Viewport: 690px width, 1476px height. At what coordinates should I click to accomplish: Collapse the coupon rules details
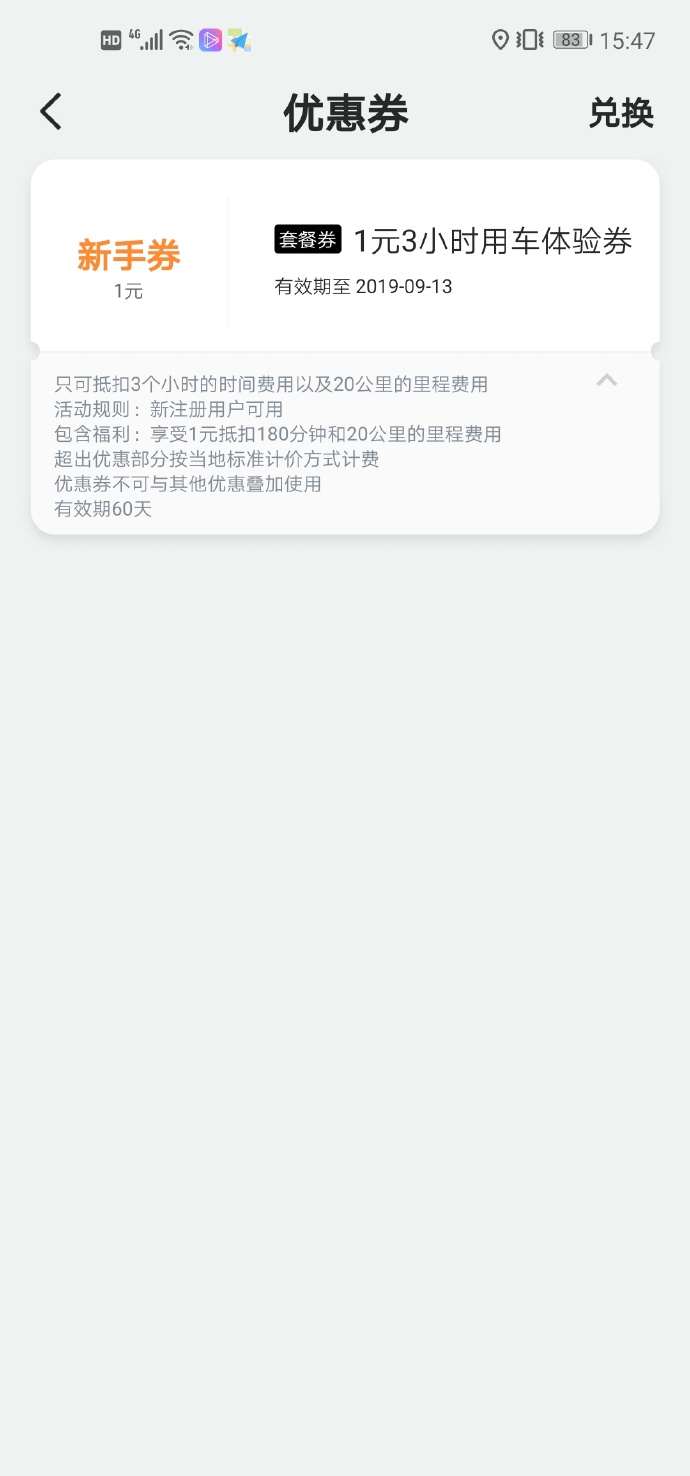[607, 380]
